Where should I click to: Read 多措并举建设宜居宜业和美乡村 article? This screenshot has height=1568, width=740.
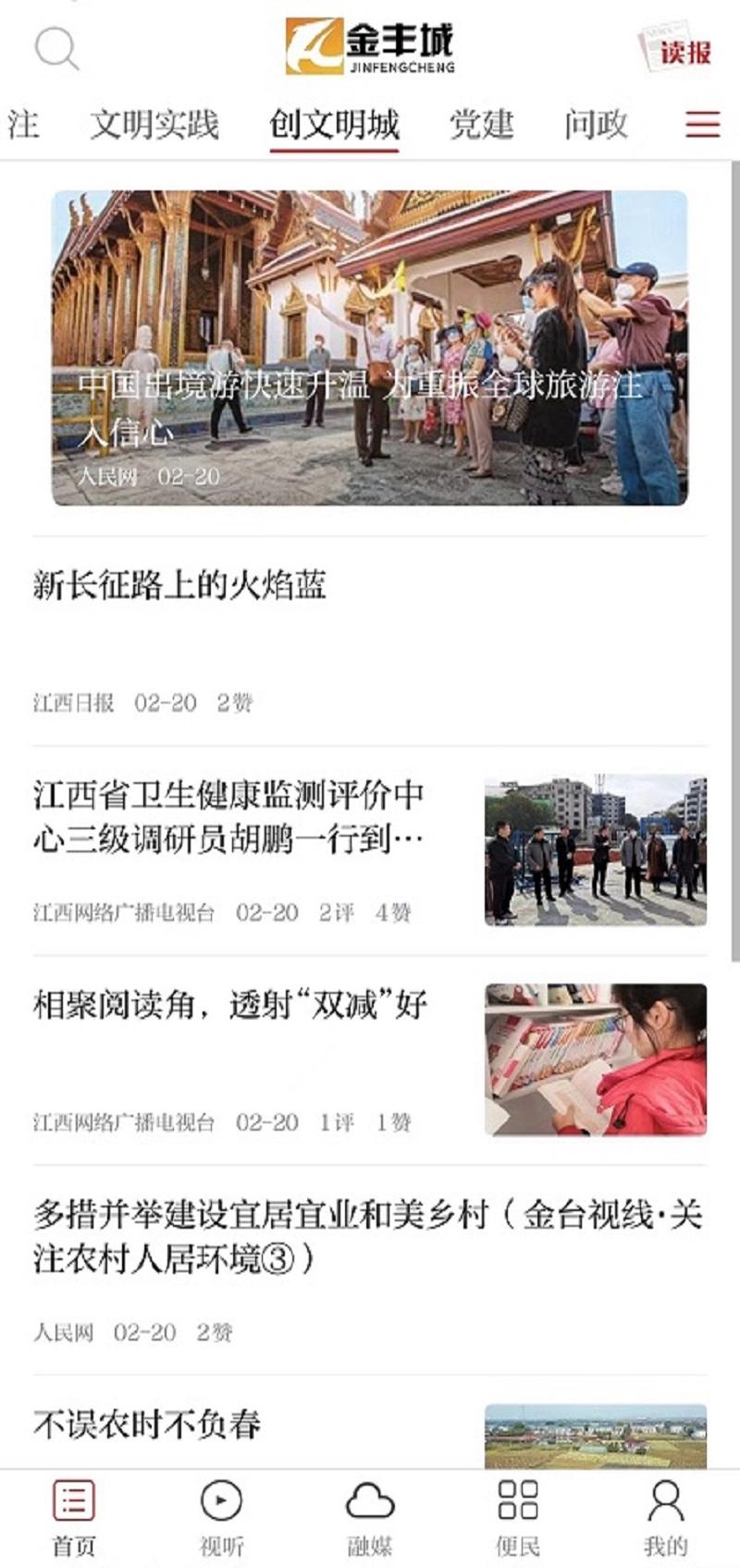click(368, 1235)
